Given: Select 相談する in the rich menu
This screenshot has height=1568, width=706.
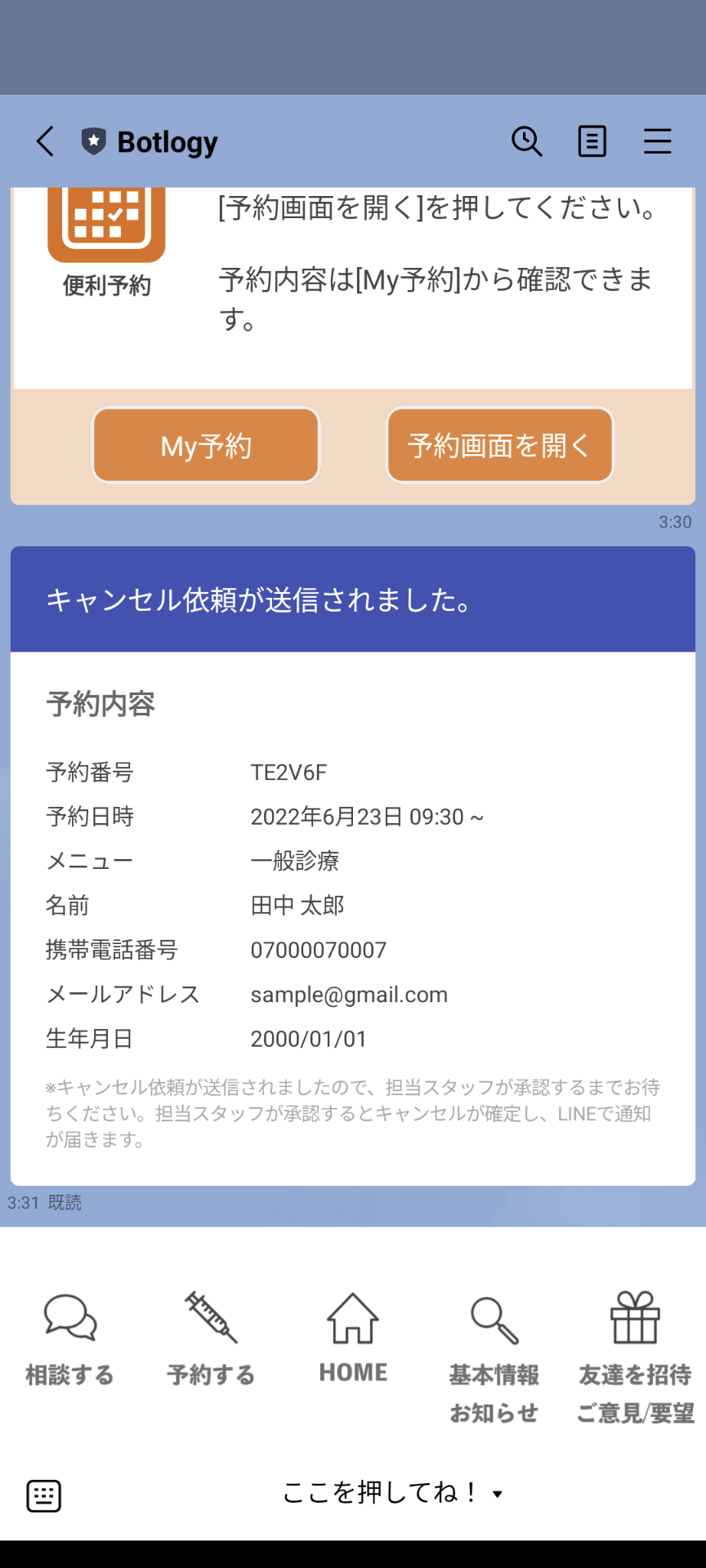Looking at the screenshot, I should point(70,1339).
